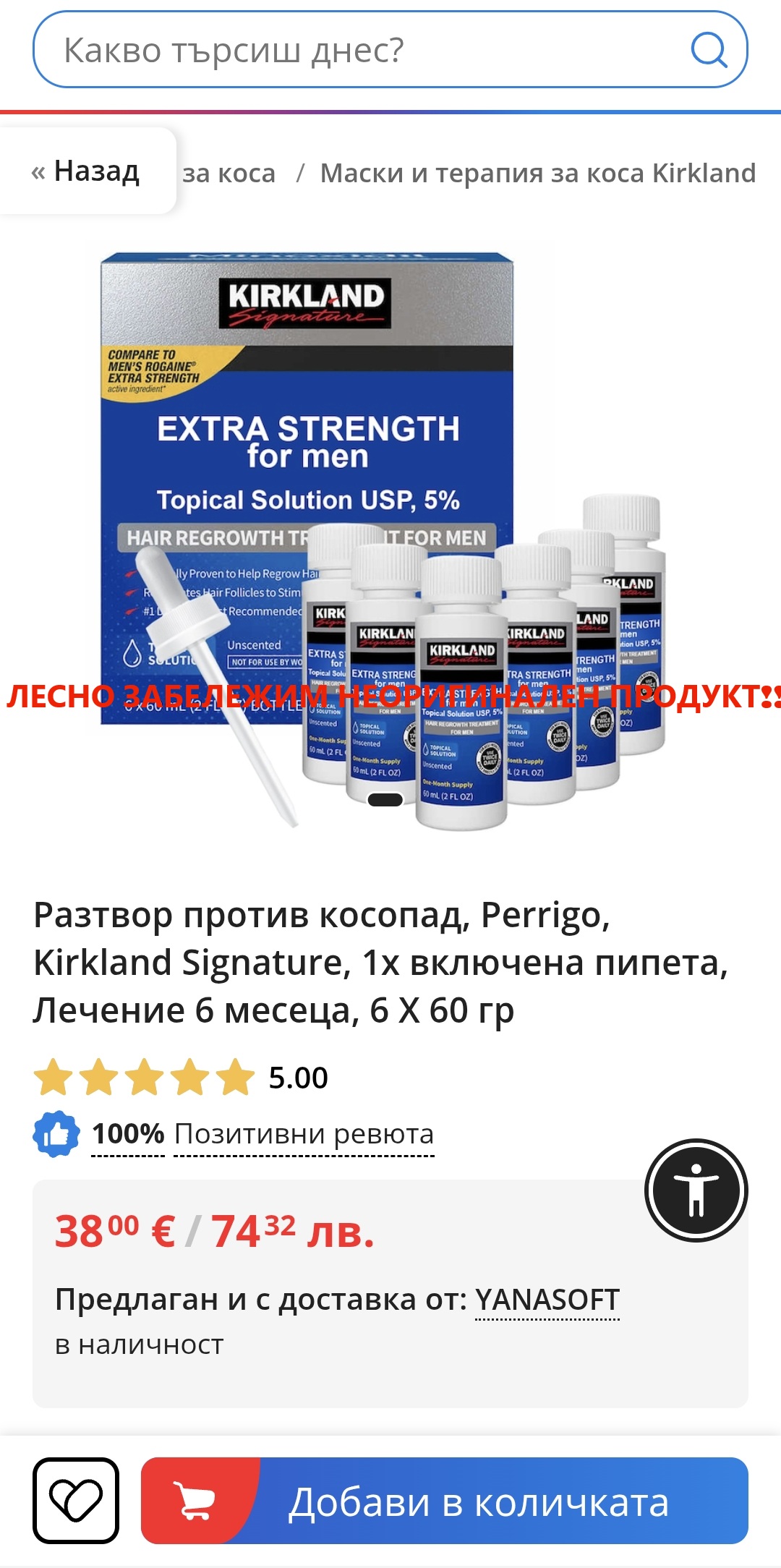Open '100% Позитивни ревюта' reviews link
Viewport: 781px width, 1568px height.
(263, 1134)
